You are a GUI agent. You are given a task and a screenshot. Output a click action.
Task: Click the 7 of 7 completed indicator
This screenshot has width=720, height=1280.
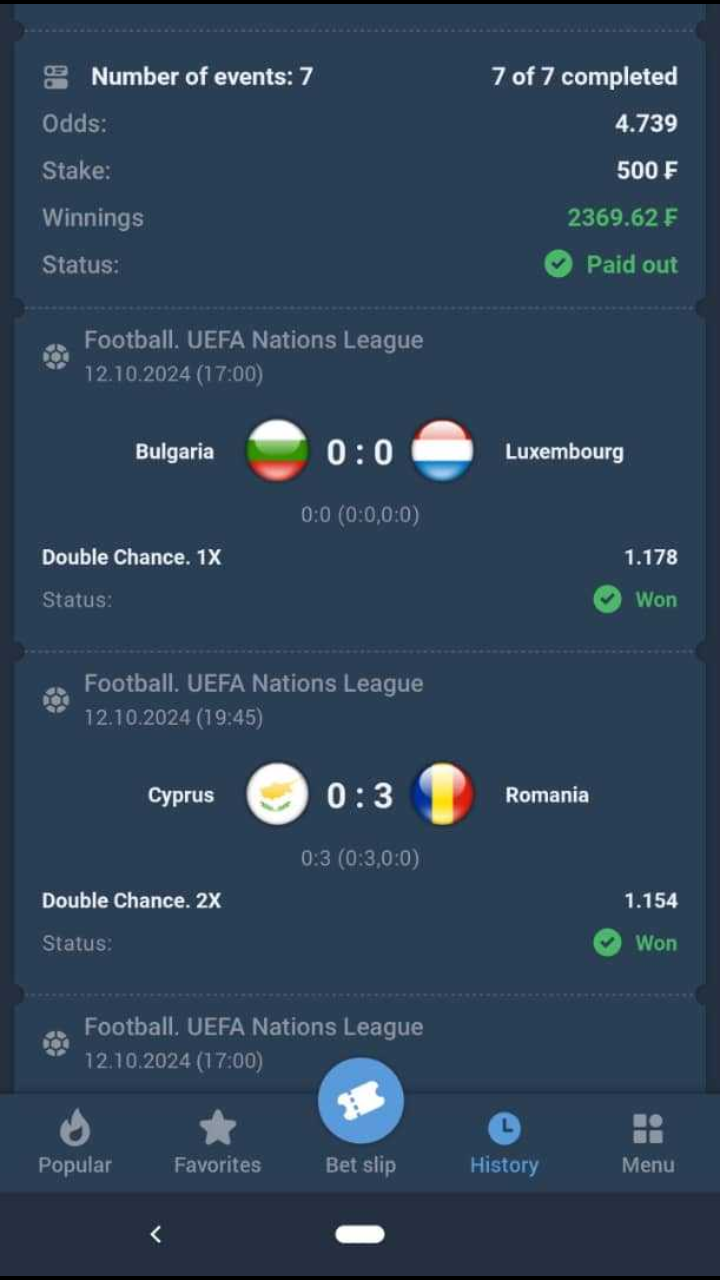coord(583,76)
